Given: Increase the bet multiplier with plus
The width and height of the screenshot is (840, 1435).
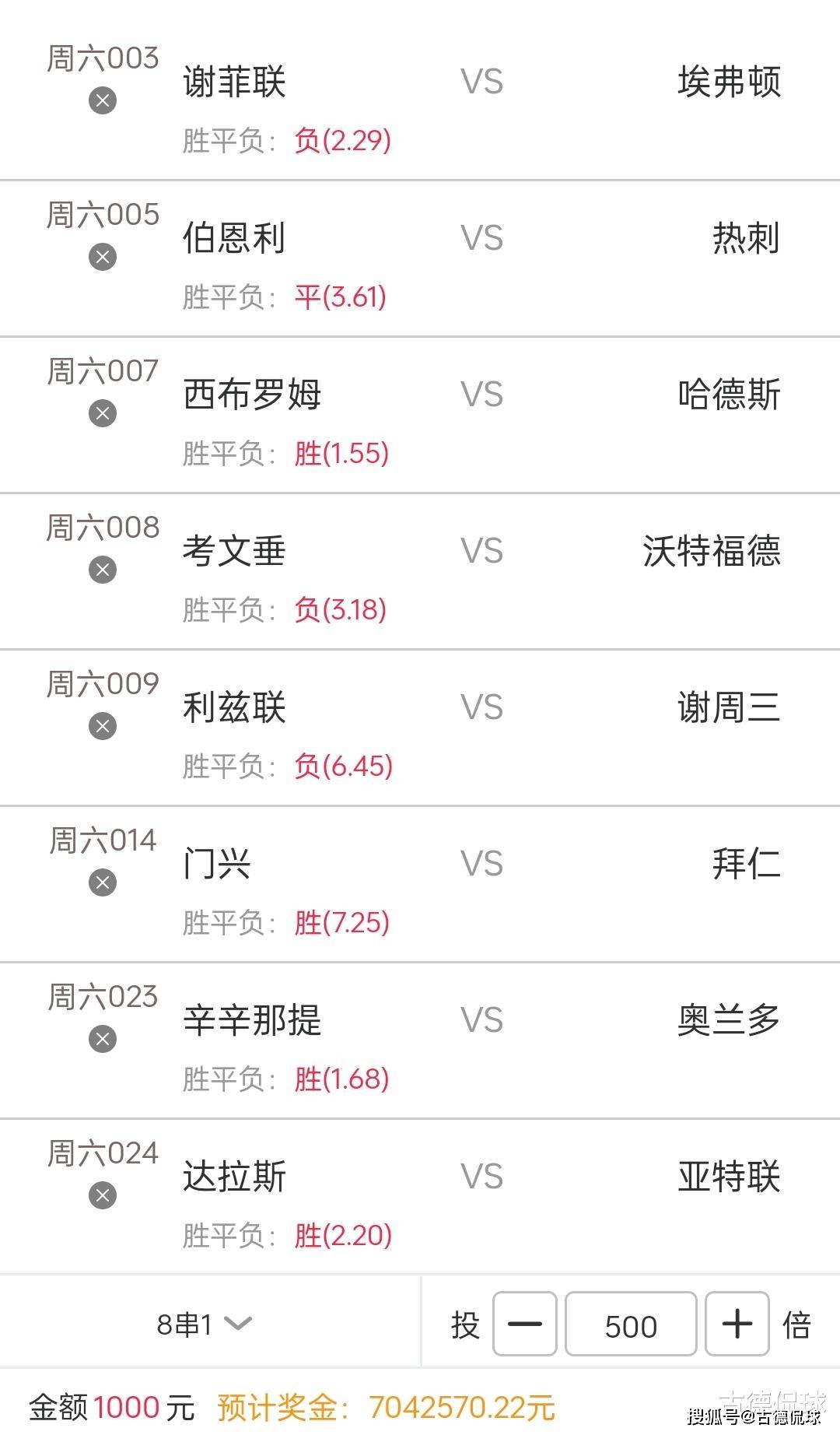Looking at the screenshot, I should click(x=737, y=1324).
